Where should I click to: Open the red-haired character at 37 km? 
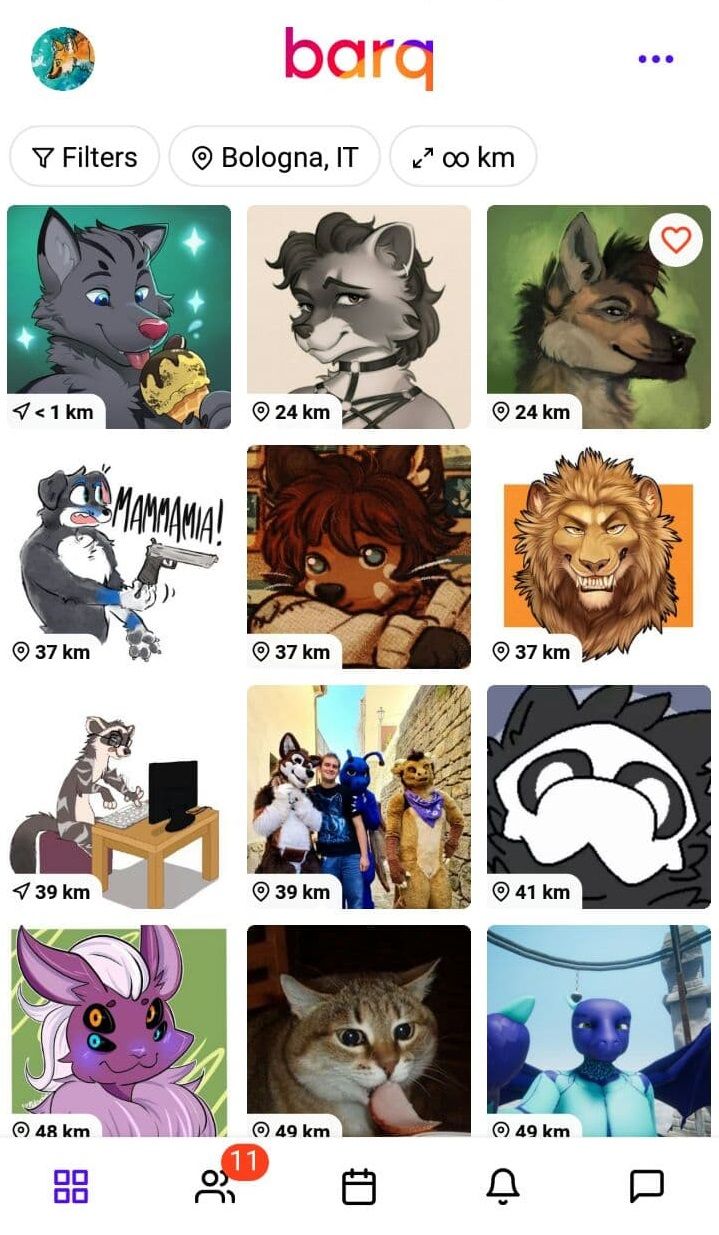pyautogui.click(x=358, y=556)
